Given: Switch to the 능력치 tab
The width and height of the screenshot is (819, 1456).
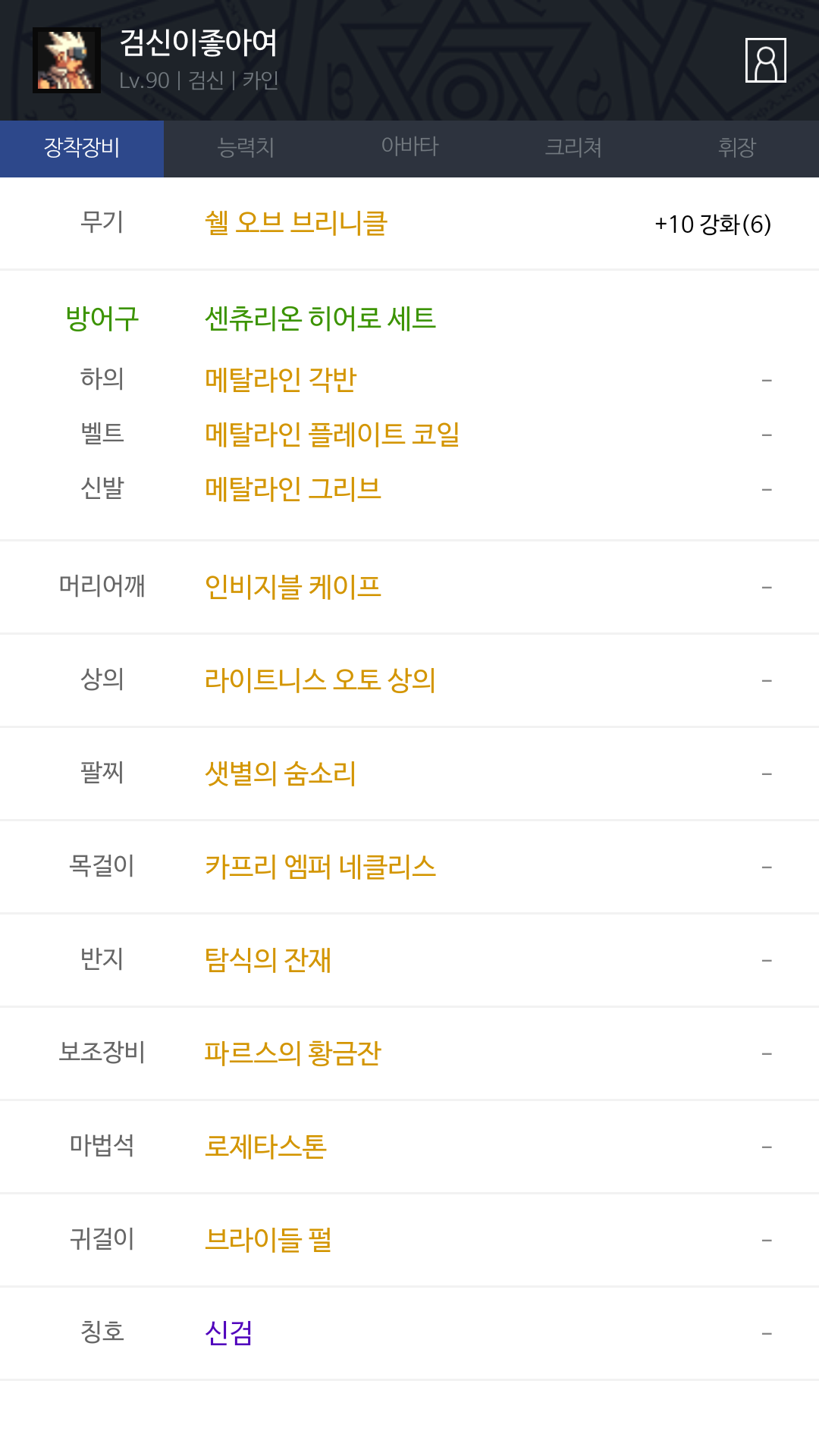Looking at the screenshot, I should coord(246,149).
